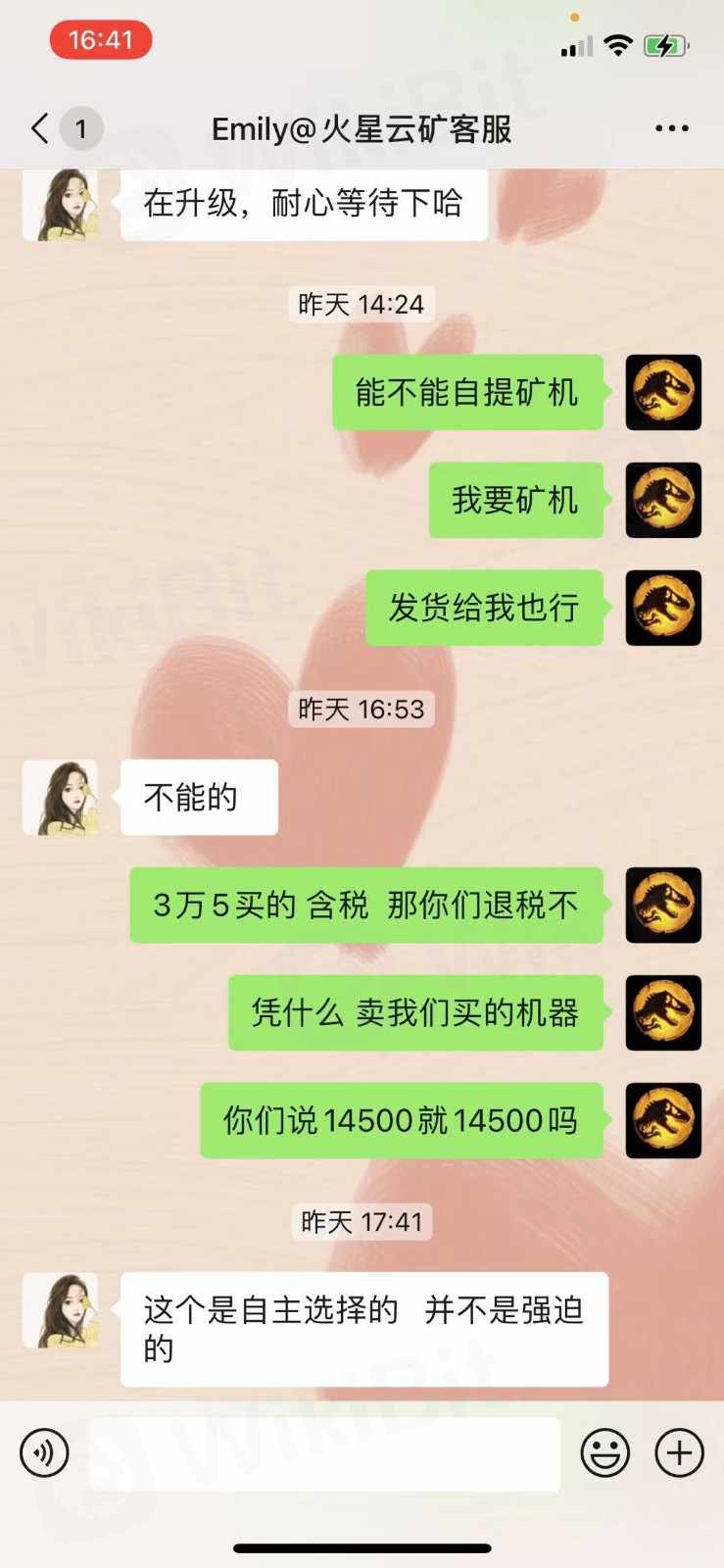Switch to voice message input
The height and width of the screenshot is (1568, 724).
click(x=44, y=1452)
